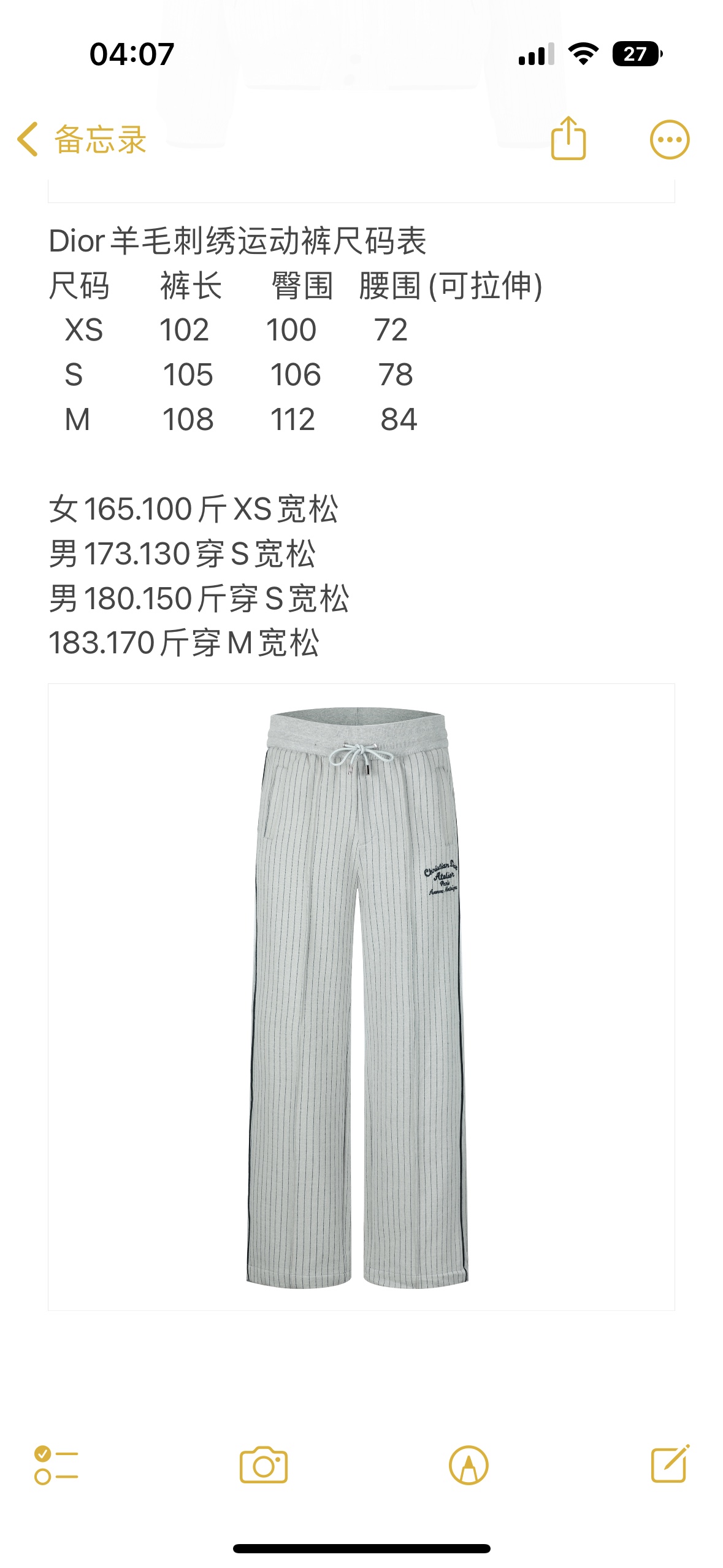The width and height of the screenshot is (723, 1568).
Task: Open the camera attachment option
Action: (264, 1466)
